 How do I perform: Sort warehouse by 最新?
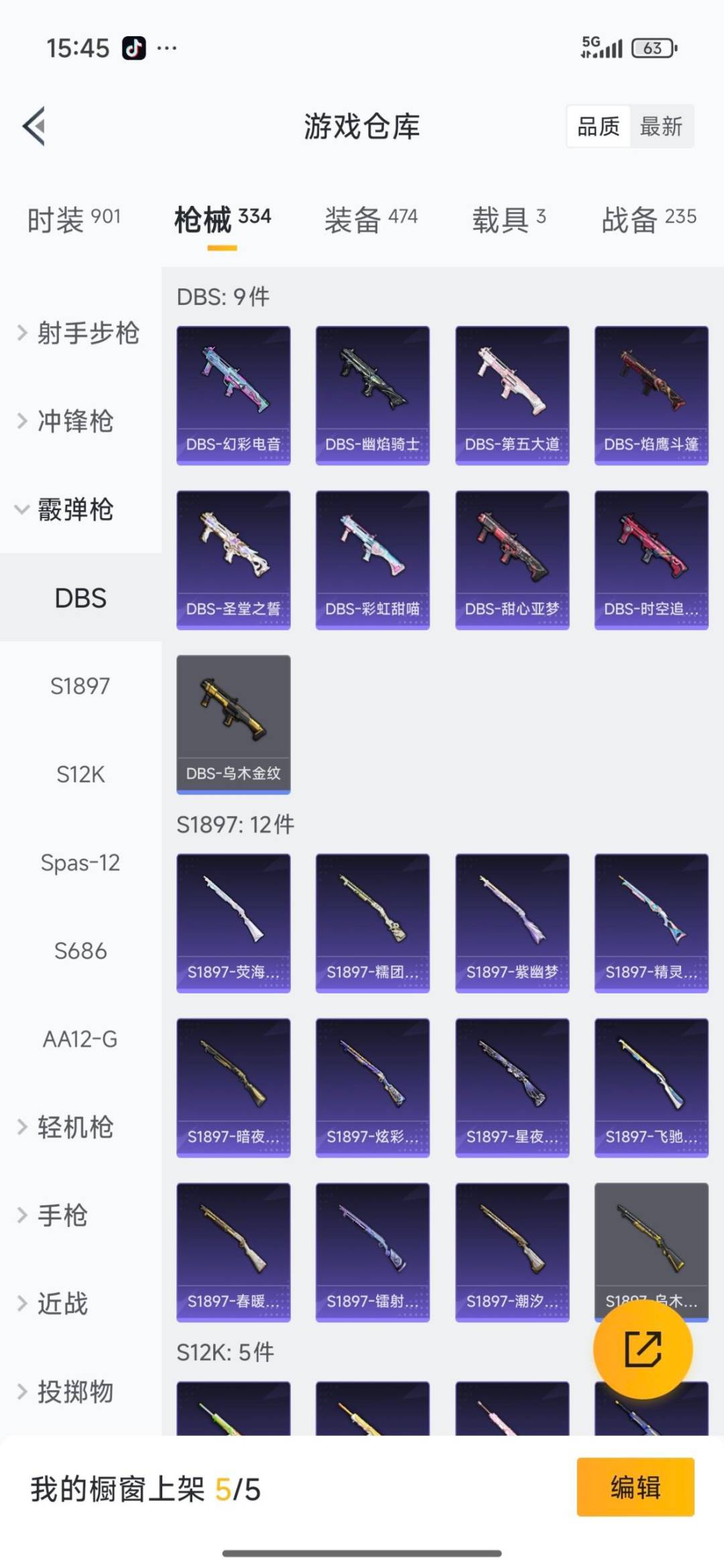[x=660, y=126]
